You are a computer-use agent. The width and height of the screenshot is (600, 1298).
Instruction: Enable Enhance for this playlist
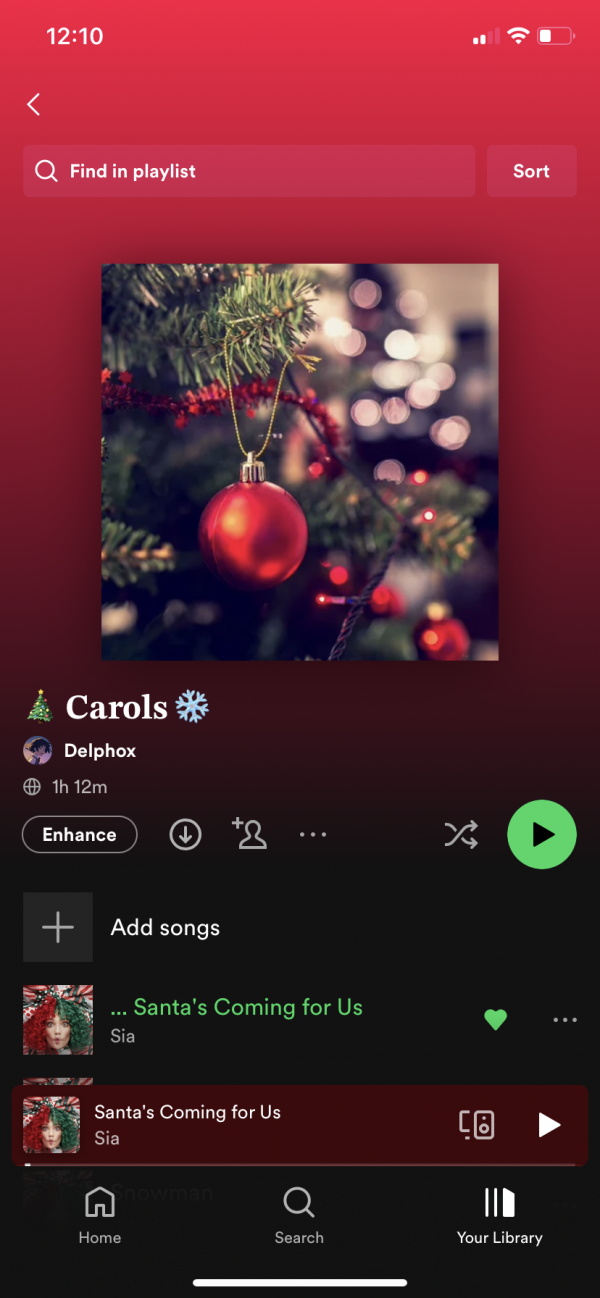pyautogui.click(x=79, y=835)
